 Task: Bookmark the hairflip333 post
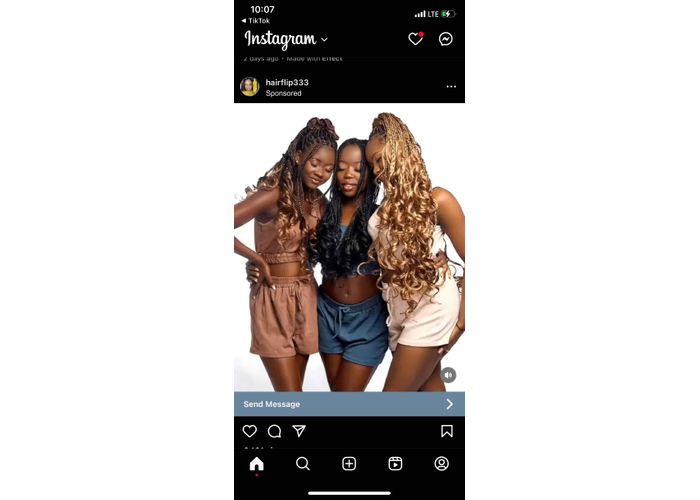447,431
